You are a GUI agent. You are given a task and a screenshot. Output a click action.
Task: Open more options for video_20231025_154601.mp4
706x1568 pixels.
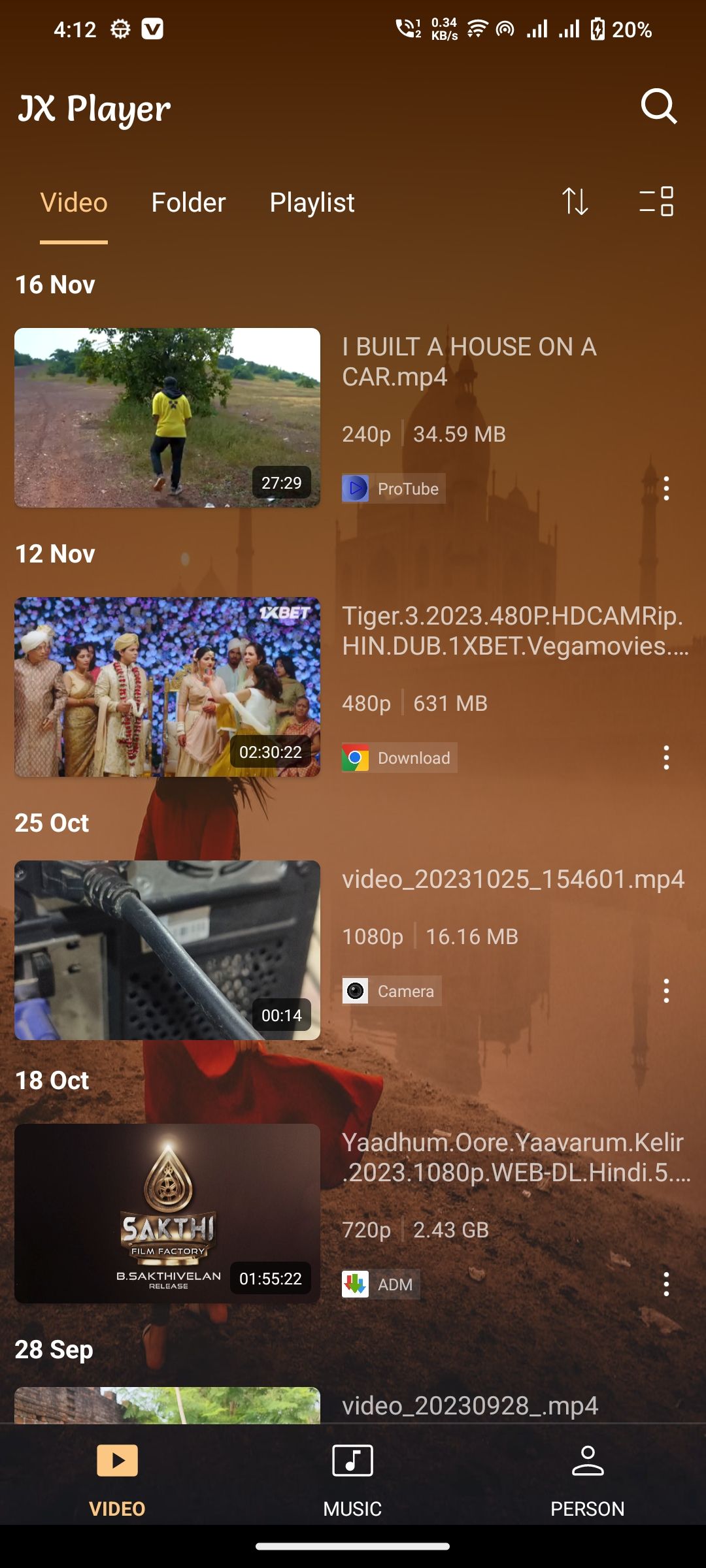(666, 991)
